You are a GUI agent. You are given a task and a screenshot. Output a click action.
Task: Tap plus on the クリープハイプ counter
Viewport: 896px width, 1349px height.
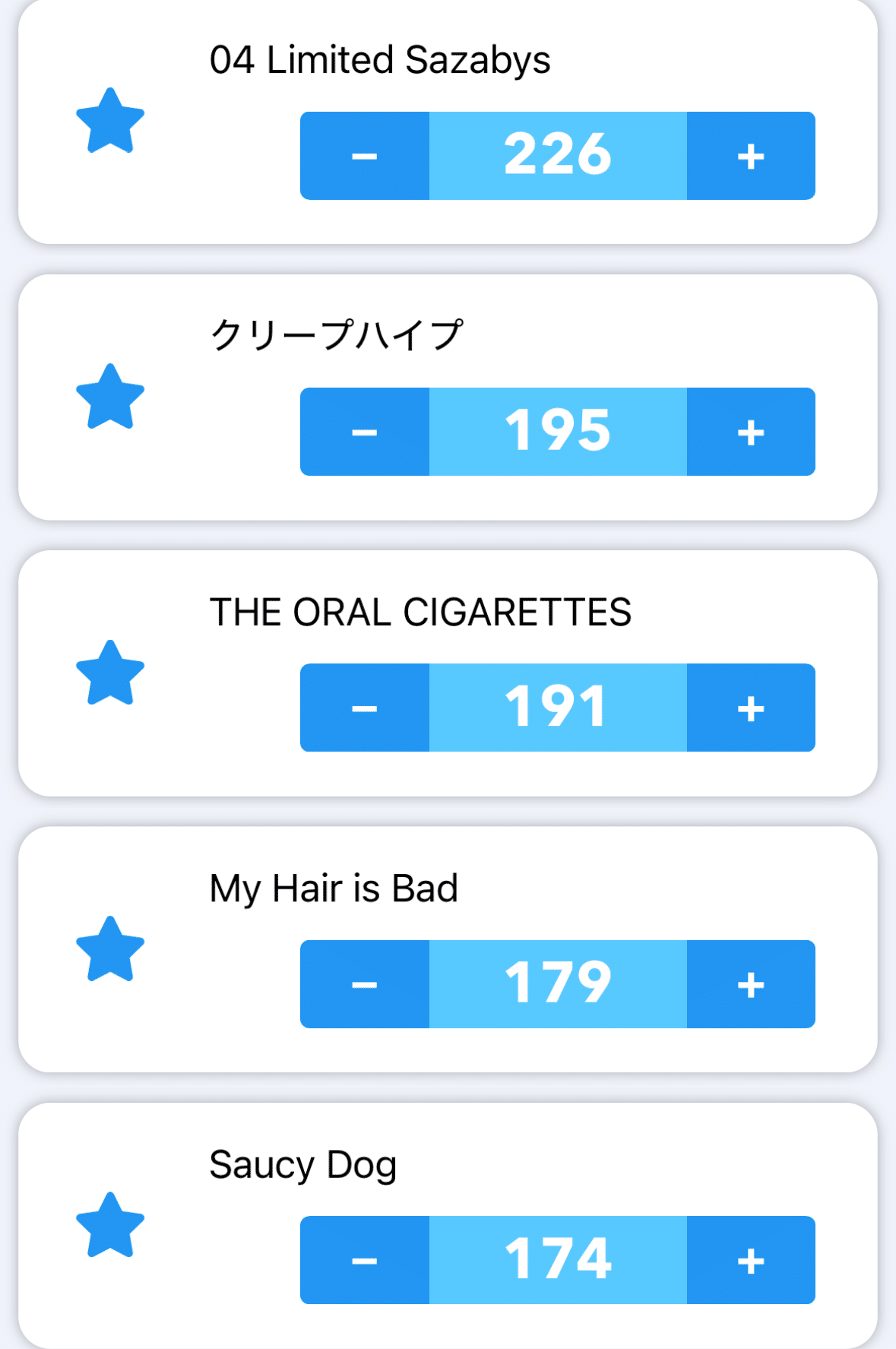(751, 432)
